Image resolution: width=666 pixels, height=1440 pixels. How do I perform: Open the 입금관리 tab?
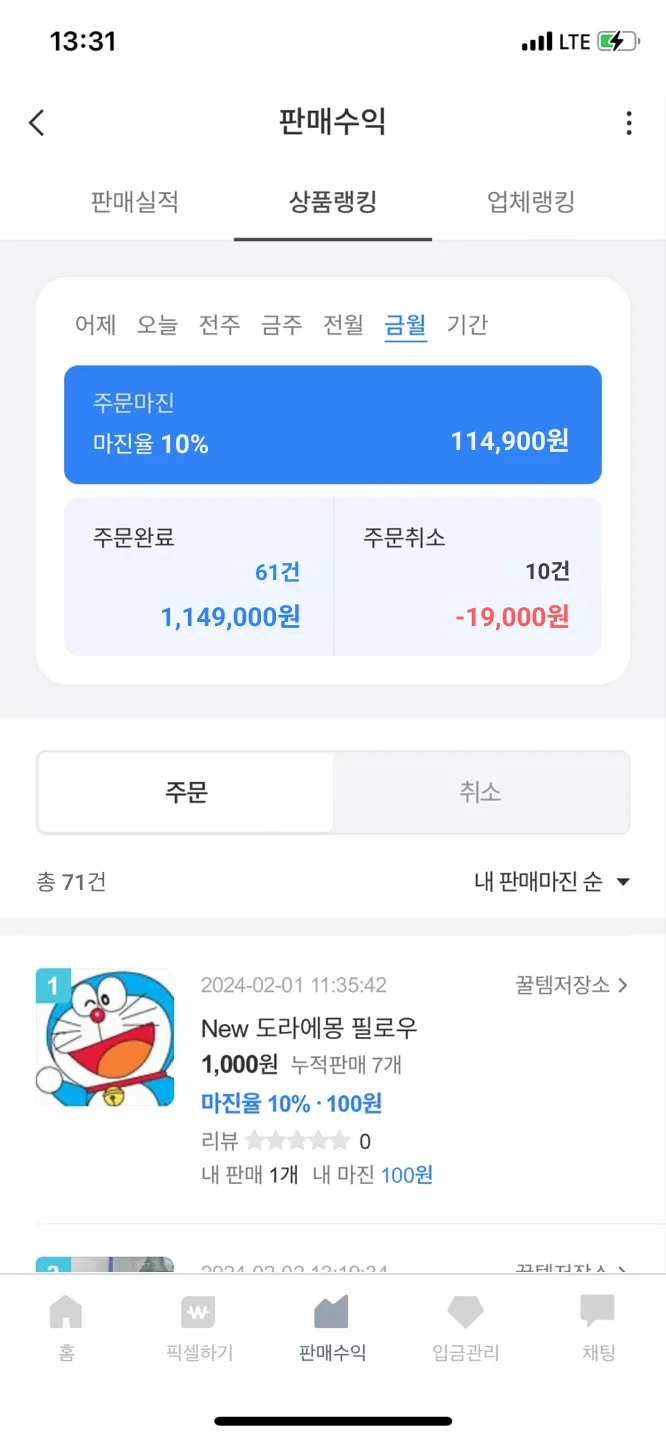click(465, 1325)
